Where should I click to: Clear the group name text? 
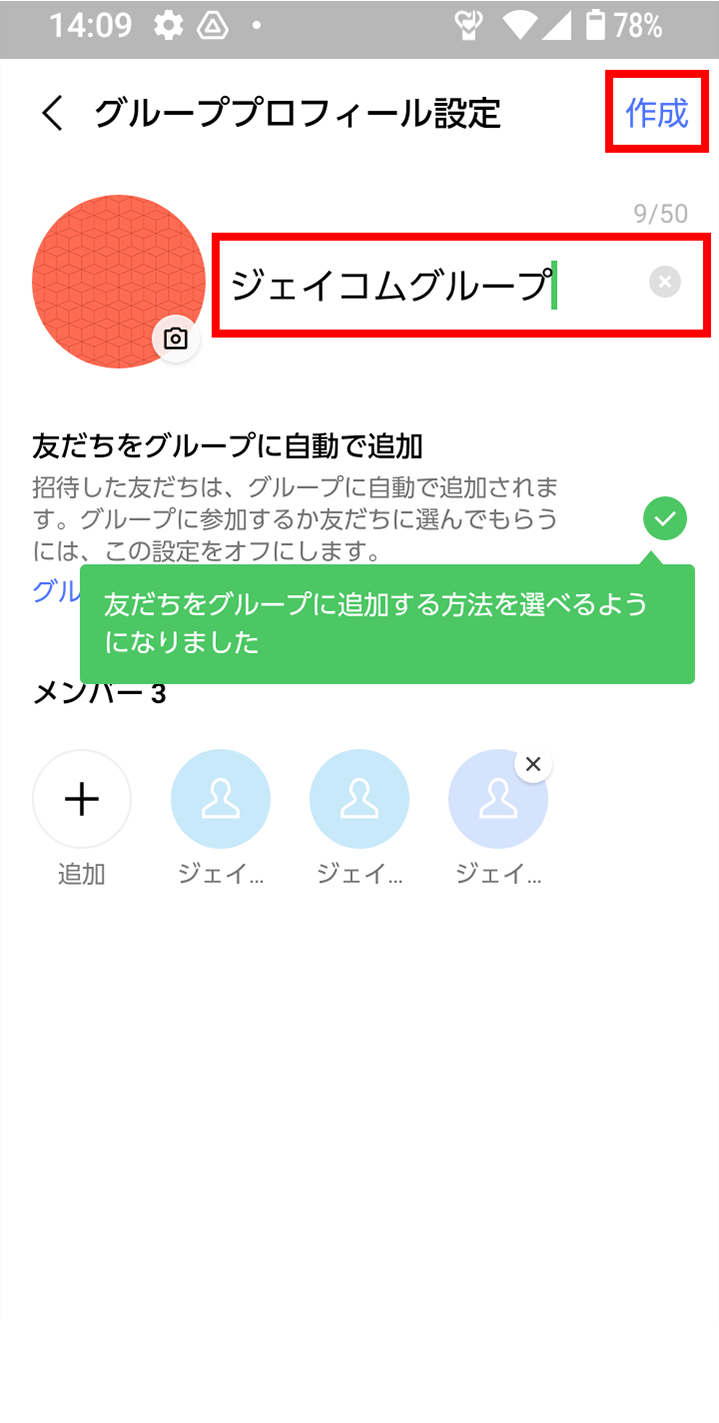point(664,283)
